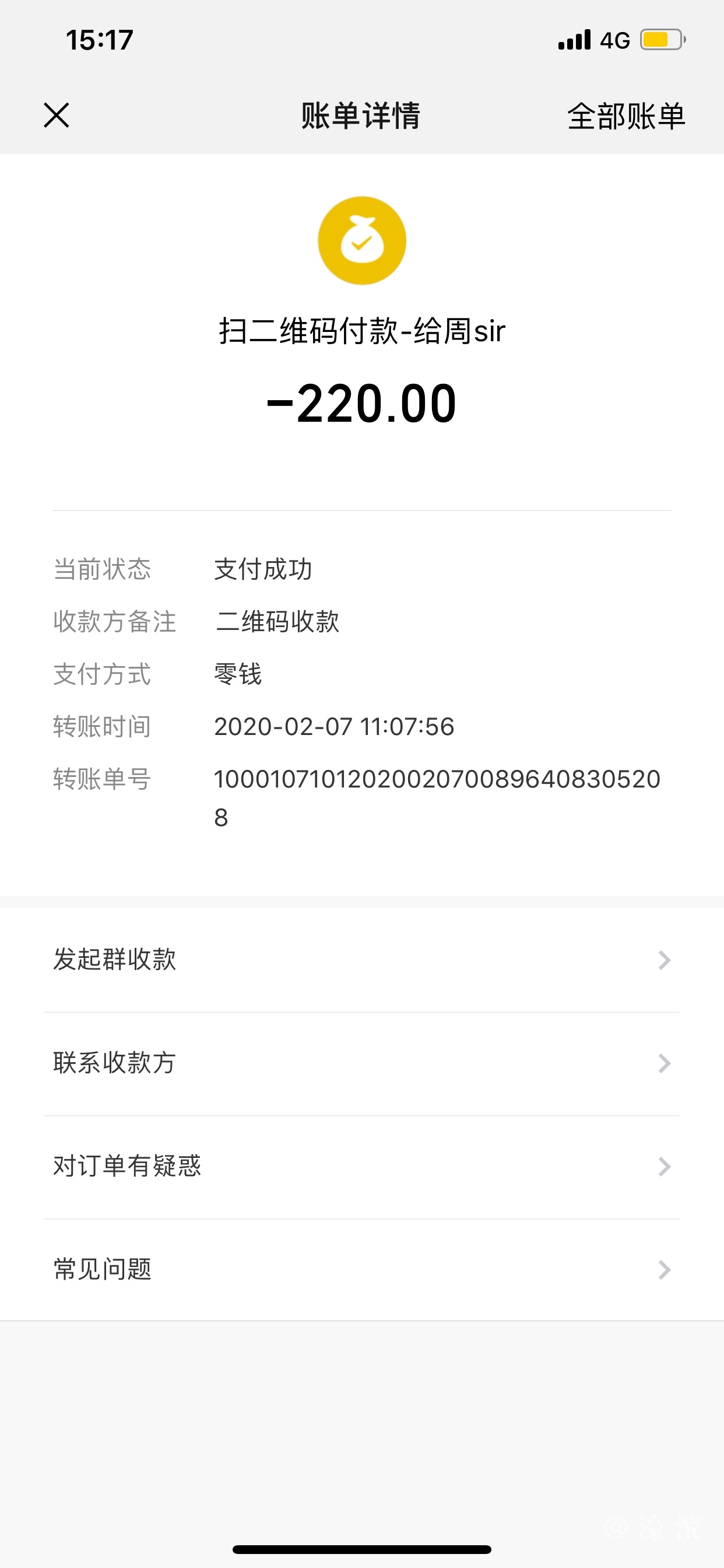
Task: Open 全部账单 (all bills)
Action: click(625, 116)
